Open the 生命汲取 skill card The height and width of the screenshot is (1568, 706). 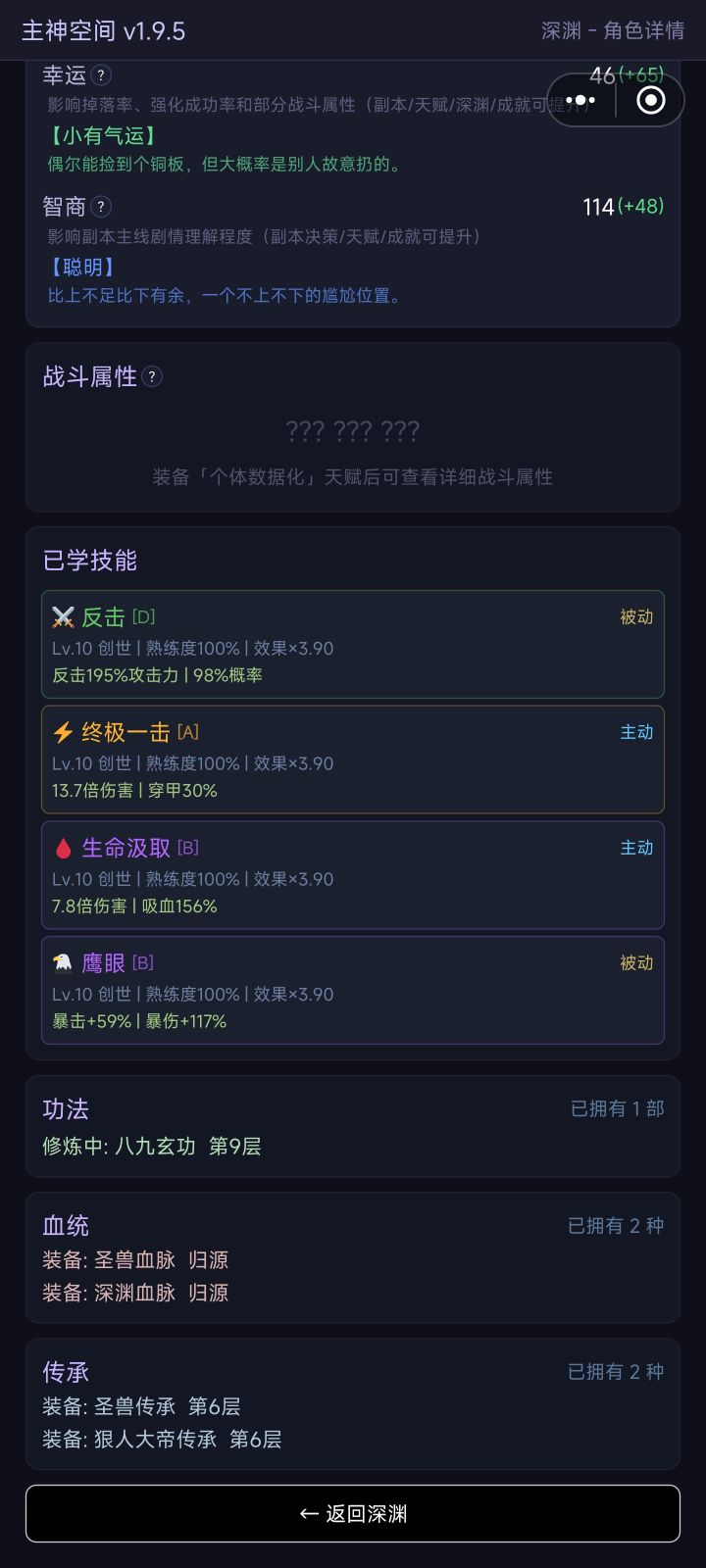(353, 875)
